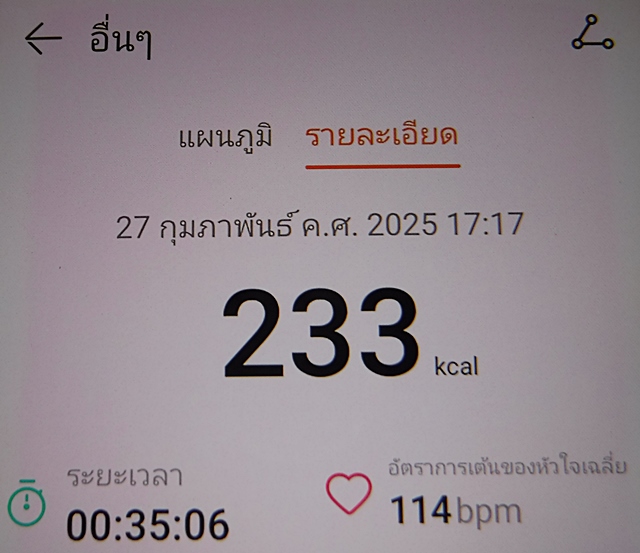
Task: Switch to the แผนภูมิ tab
Action: tap(225, 138)
